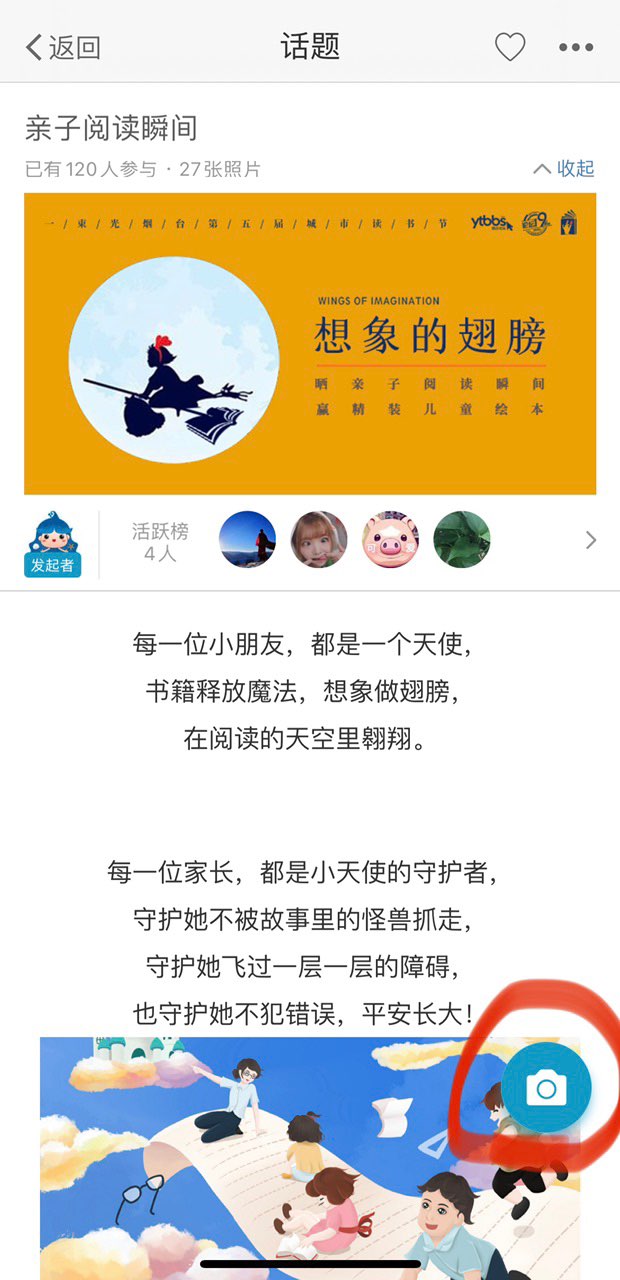View the topic initiator's 发起者 avatar
620x1280 pixels.
pyautogui.click(x=52, y=542)
